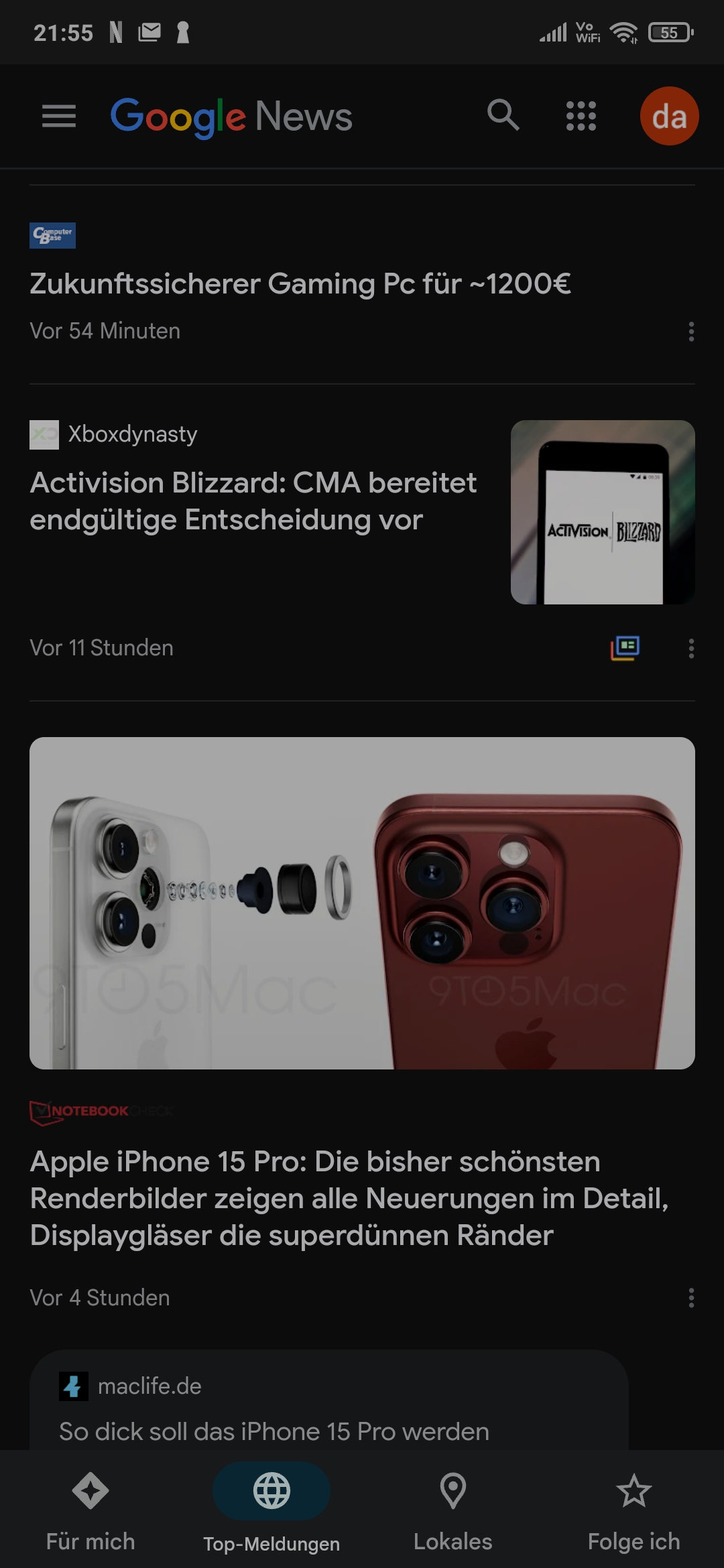
Task: Open the iPhone 15 Pro render image
Action: click(362, 903)
